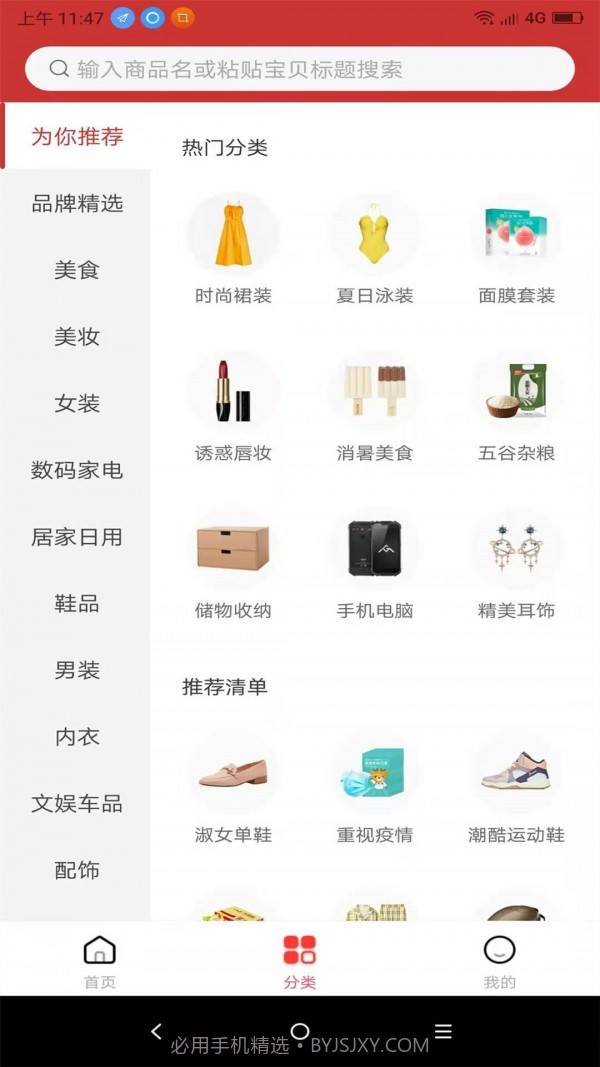
Task: Open 储物收纳 category tile
Action: coord(233,564)
